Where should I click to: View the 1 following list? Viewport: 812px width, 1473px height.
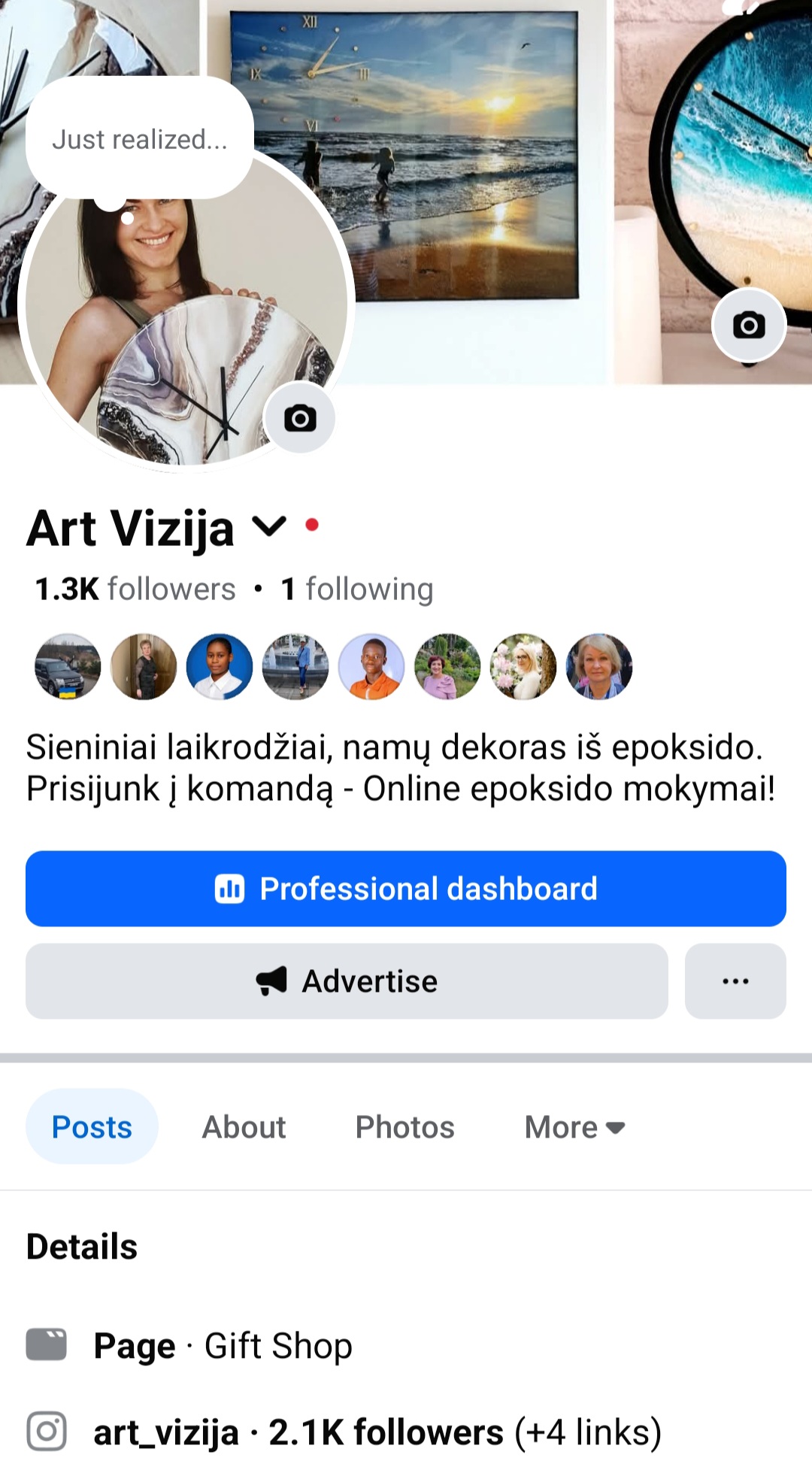click(357, 590)
